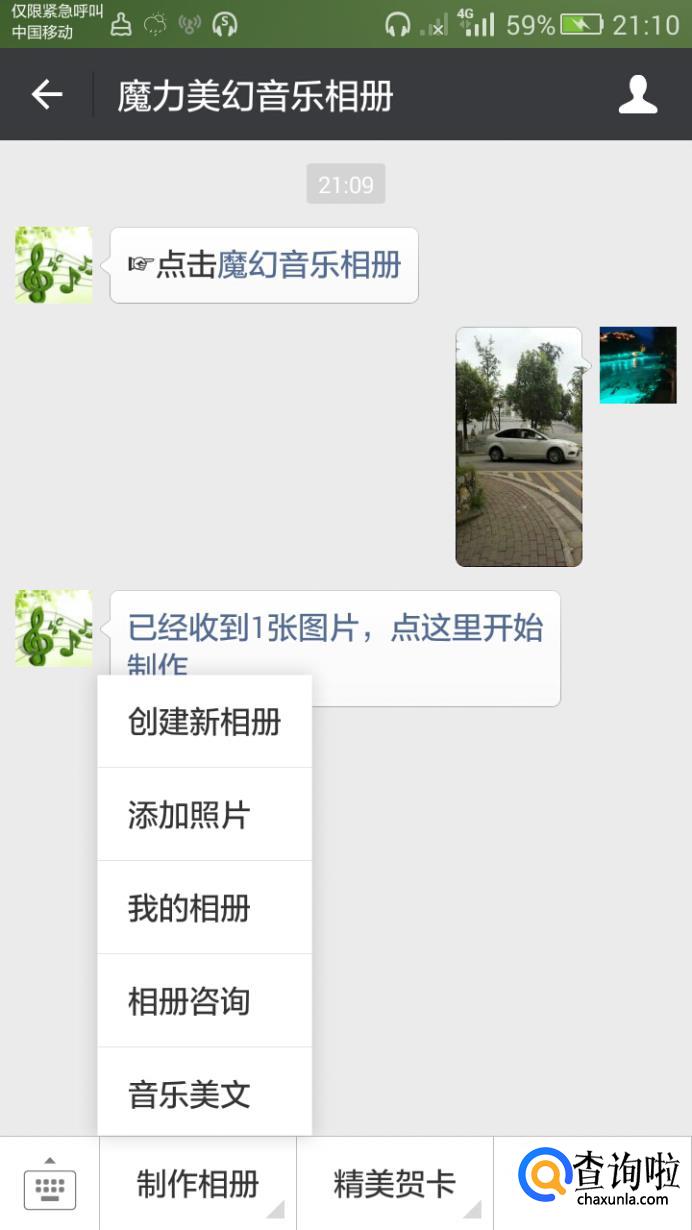692x1230 pixels.
Task: Choose 添加照片 in the popup menu
Action: click(204, 815)
